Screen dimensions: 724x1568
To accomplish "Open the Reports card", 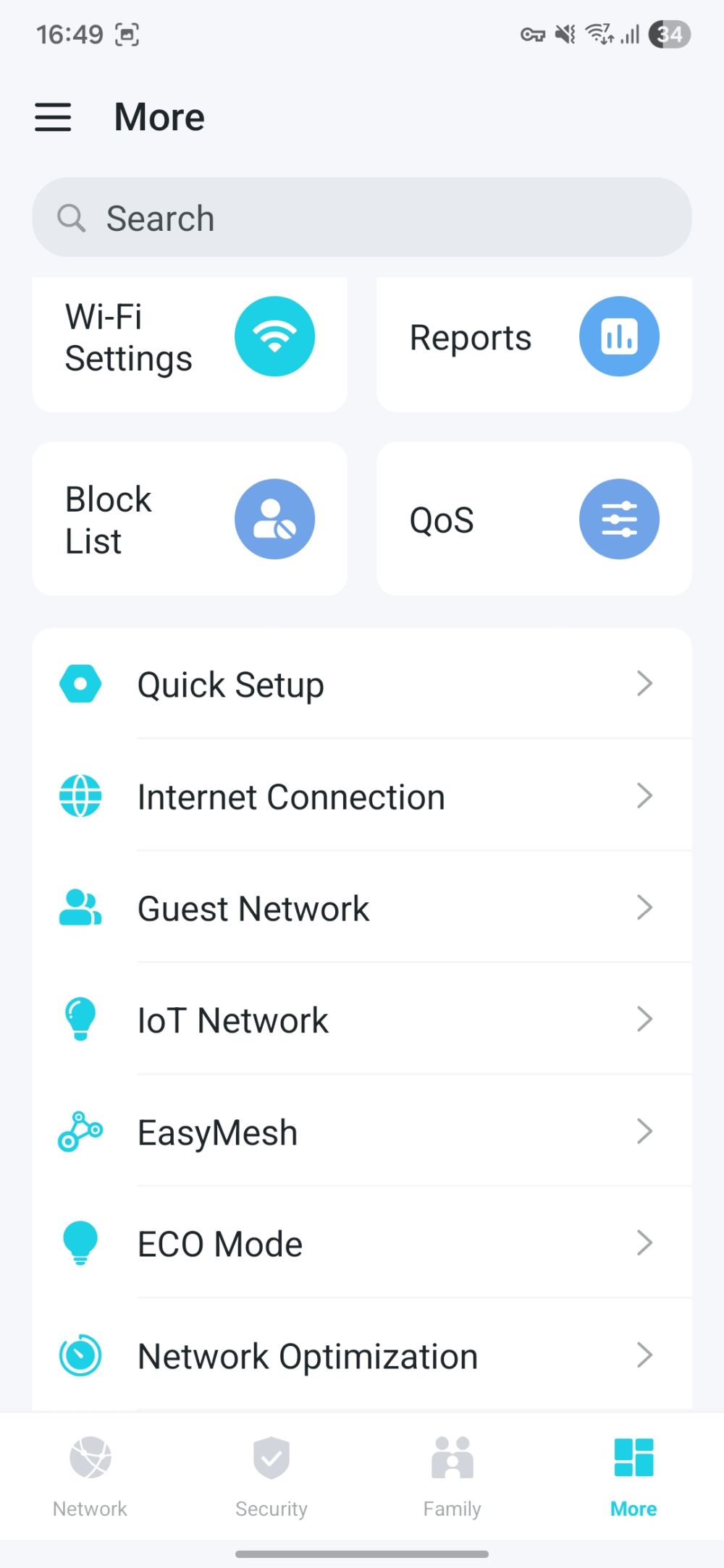I will 534,339.
